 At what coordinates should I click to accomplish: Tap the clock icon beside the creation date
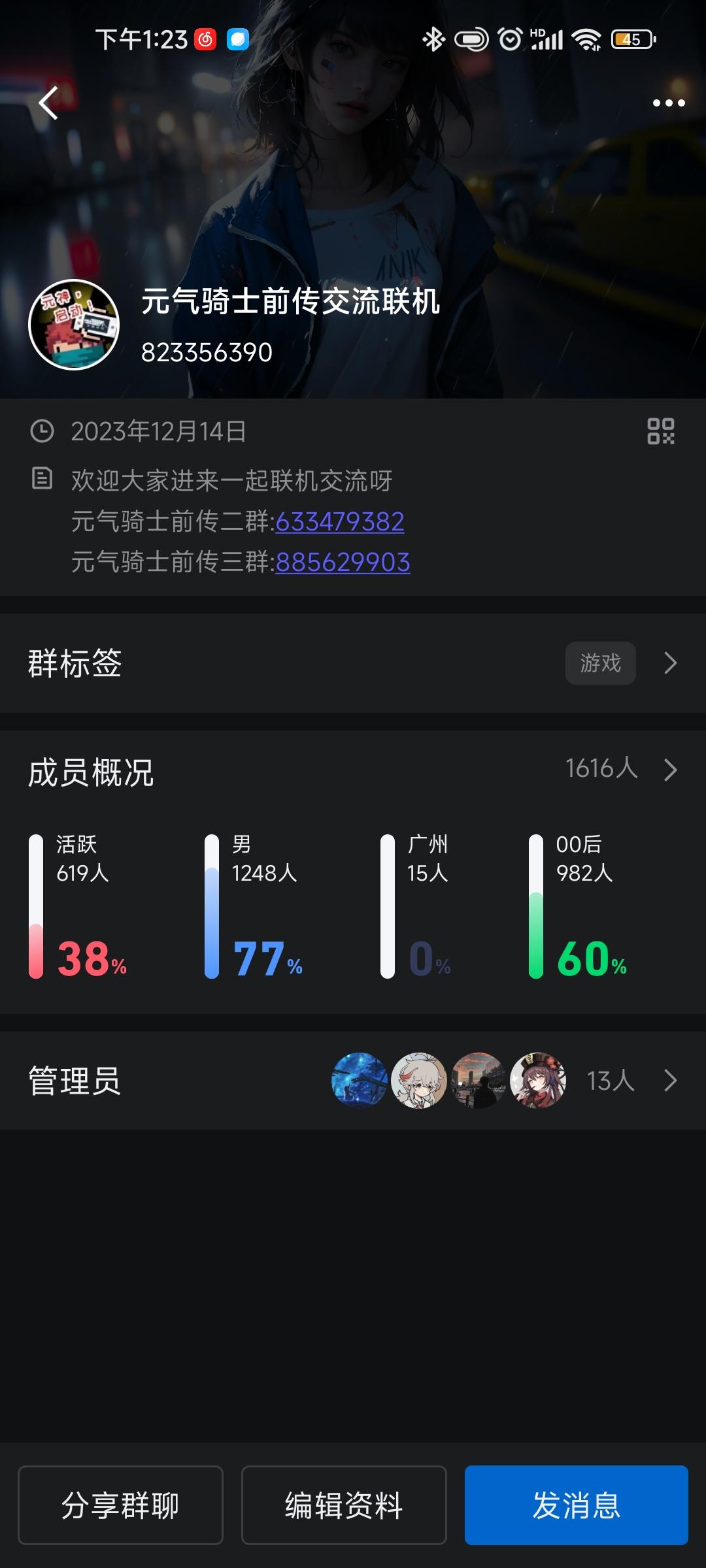[42, 431]
